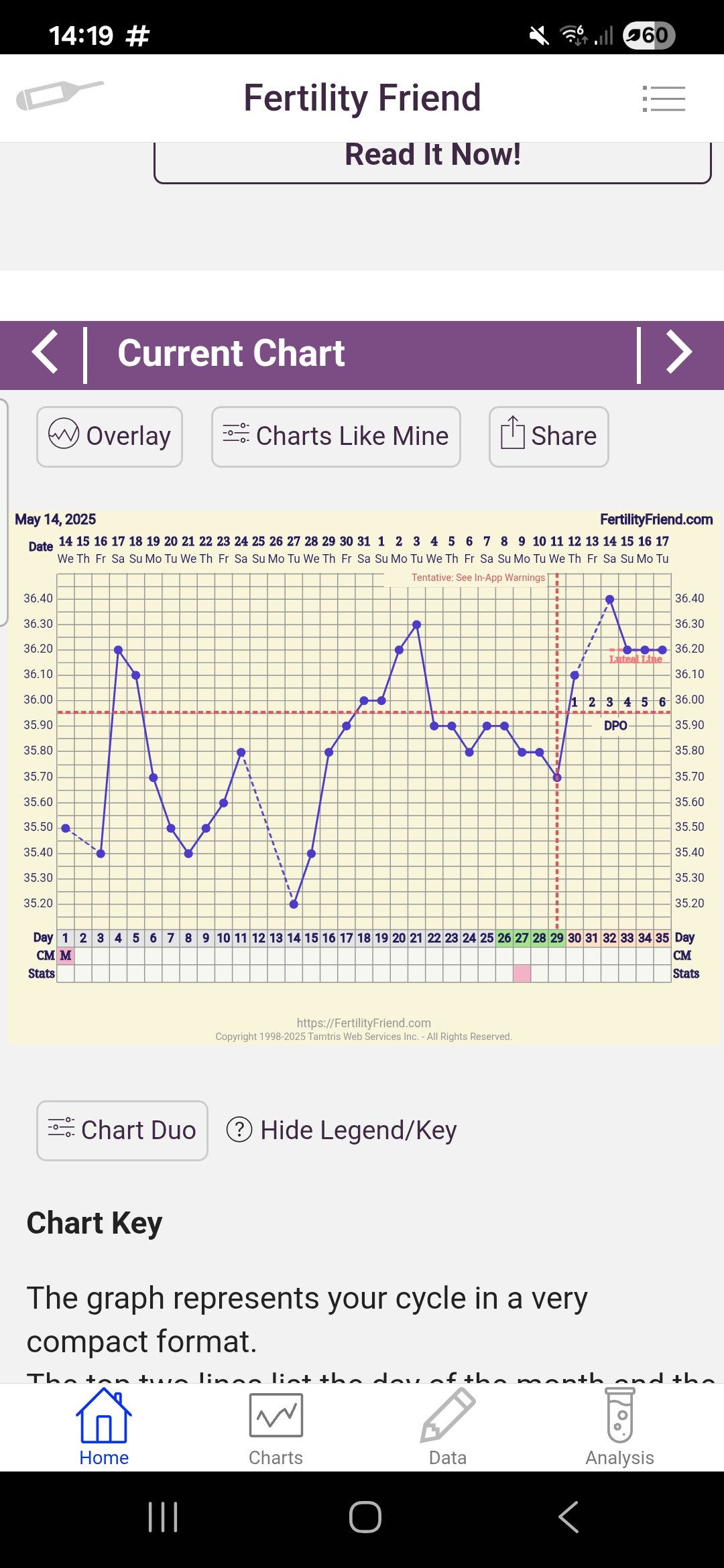This screenshot has width=724, height=1568.
Task: Tap the Read It Now! button
Action: 432,159
